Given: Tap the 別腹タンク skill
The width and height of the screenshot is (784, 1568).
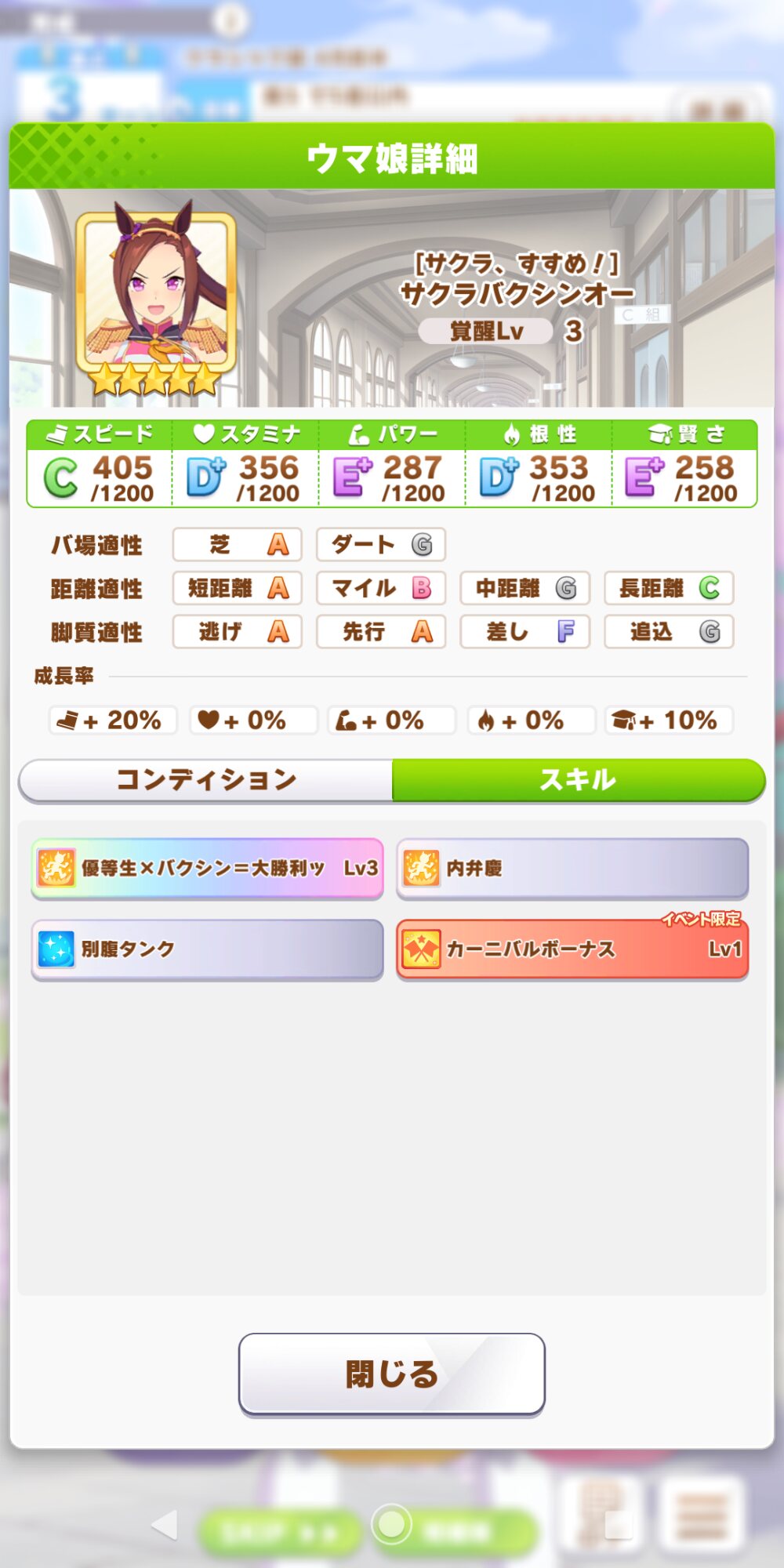Looking at the screenshot, I should pos(208,949).
